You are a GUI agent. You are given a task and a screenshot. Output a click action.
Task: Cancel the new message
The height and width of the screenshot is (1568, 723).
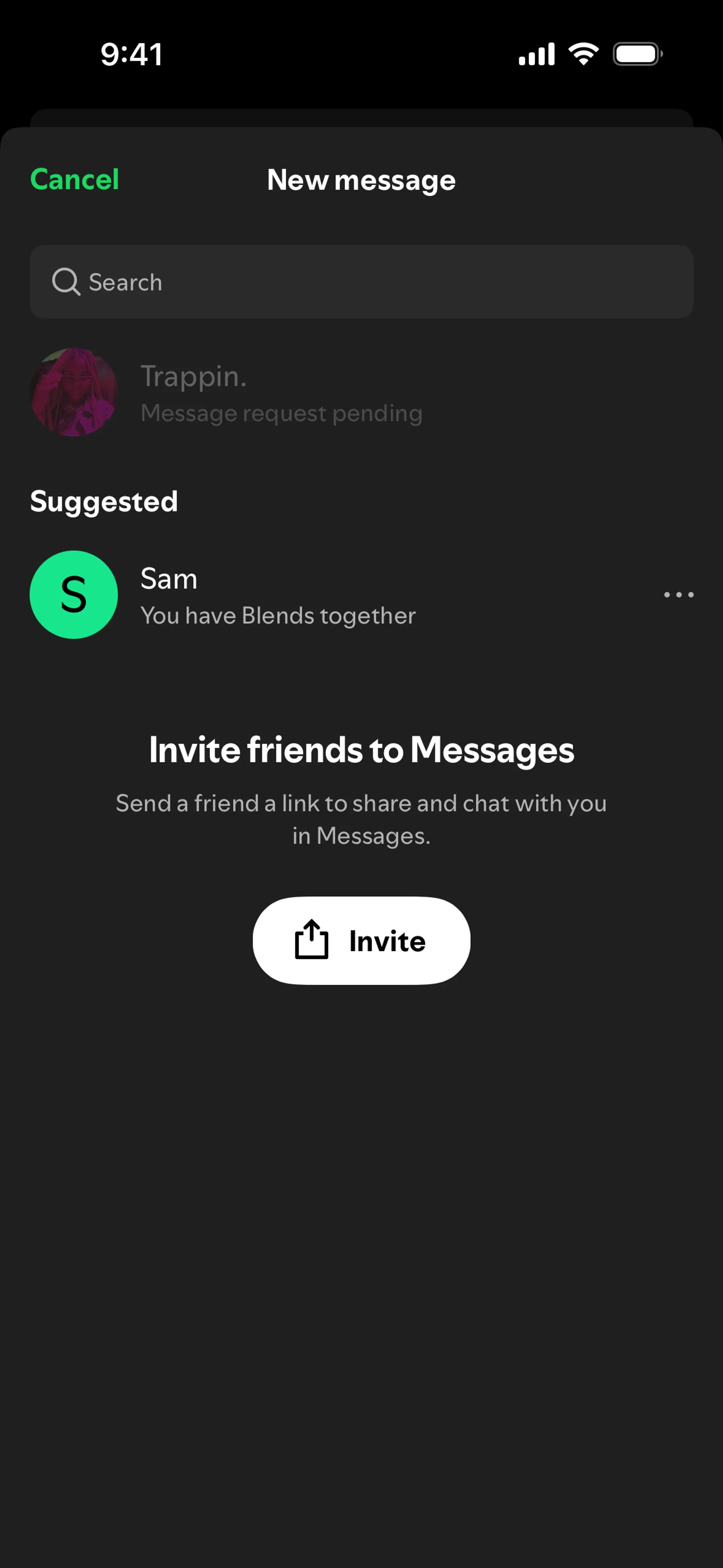[x=74, y=180]
